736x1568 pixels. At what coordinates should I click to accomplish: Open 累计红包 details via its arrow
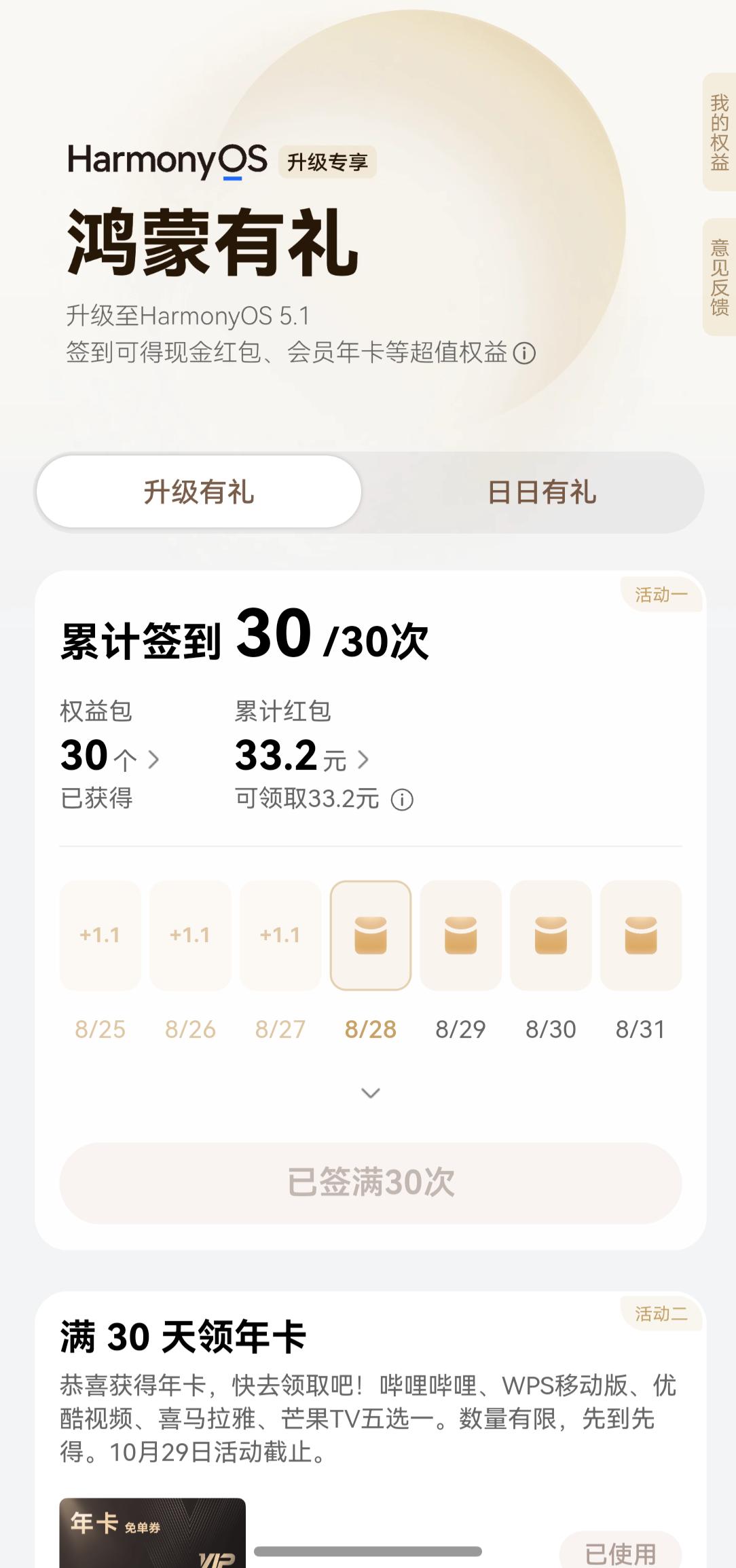click(x=365, y=758)
